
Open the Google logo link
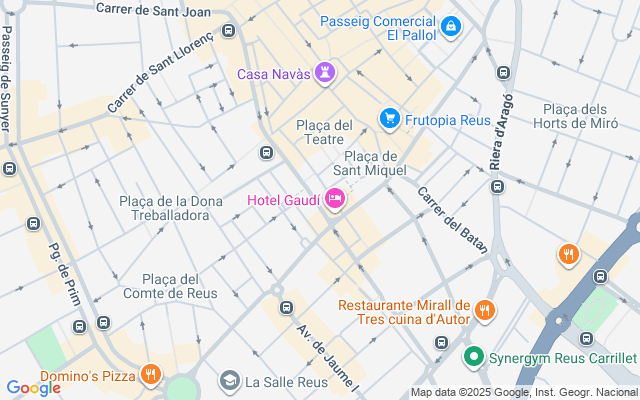click(33, 388)
